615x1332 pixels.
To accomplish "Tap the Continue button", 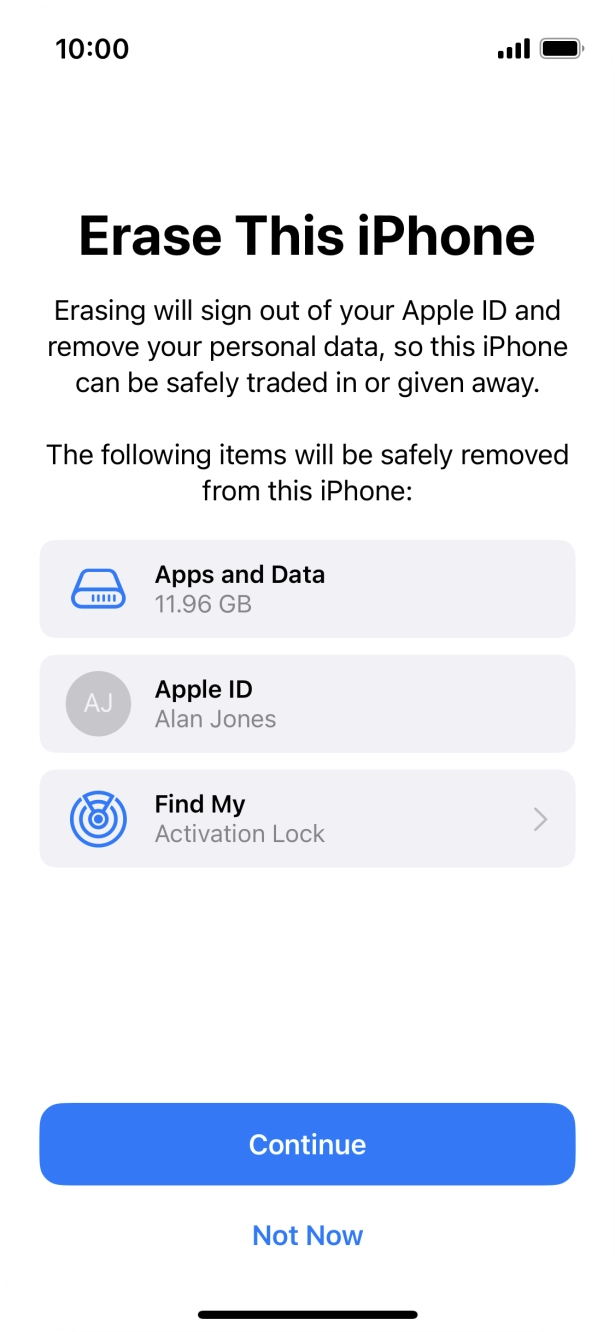I will 307,1144.
